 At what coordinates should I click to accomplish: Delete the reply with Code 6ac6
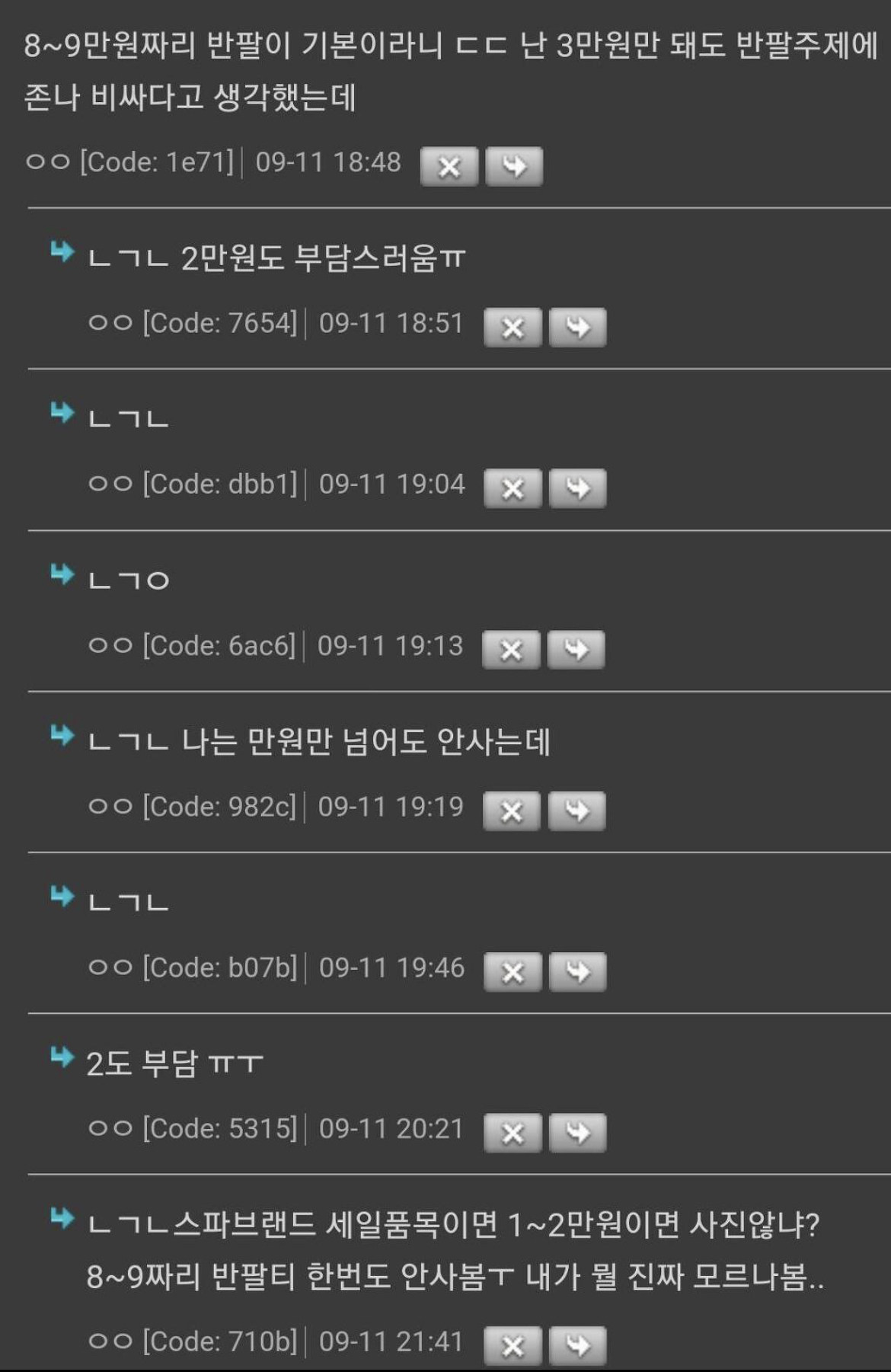[x=511, y=650]
